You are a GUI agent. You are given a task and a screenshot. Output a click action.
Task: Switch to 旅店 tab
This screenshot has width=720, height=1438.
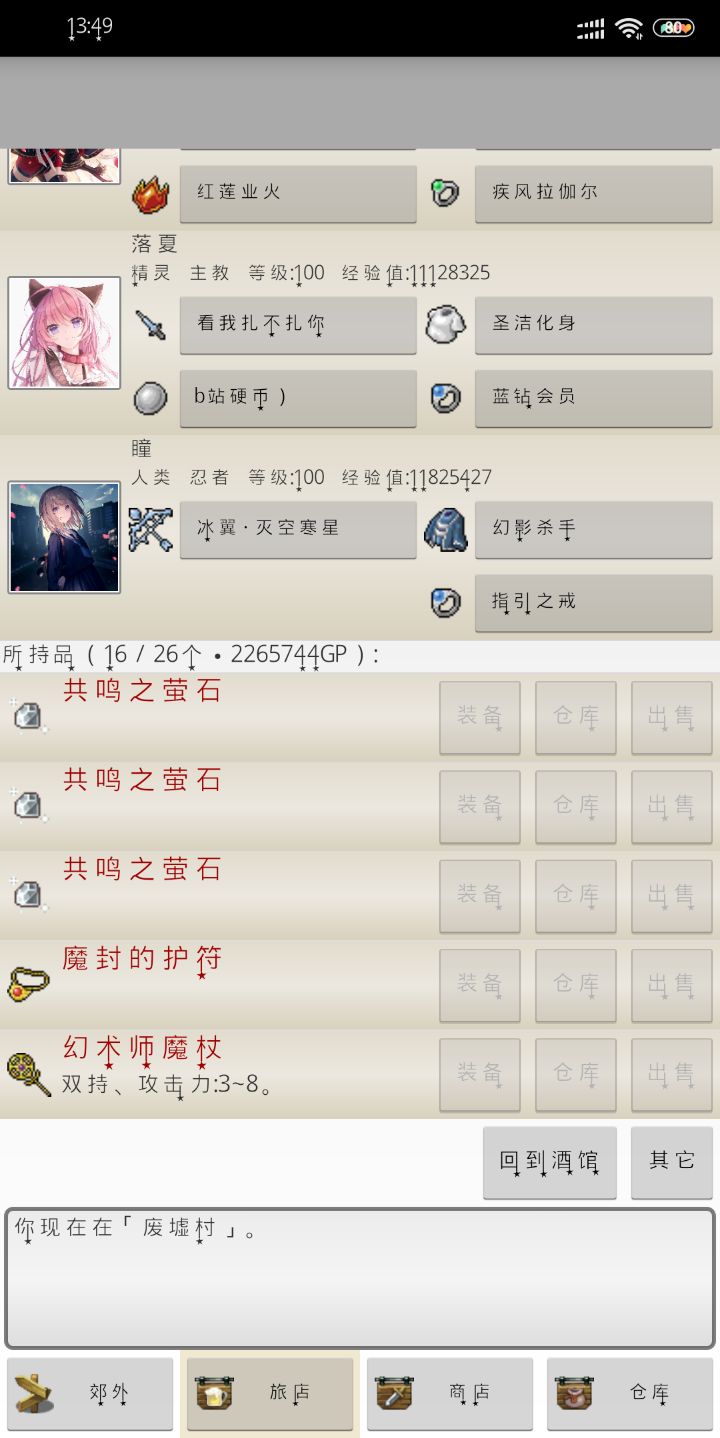coord(270,1393)
